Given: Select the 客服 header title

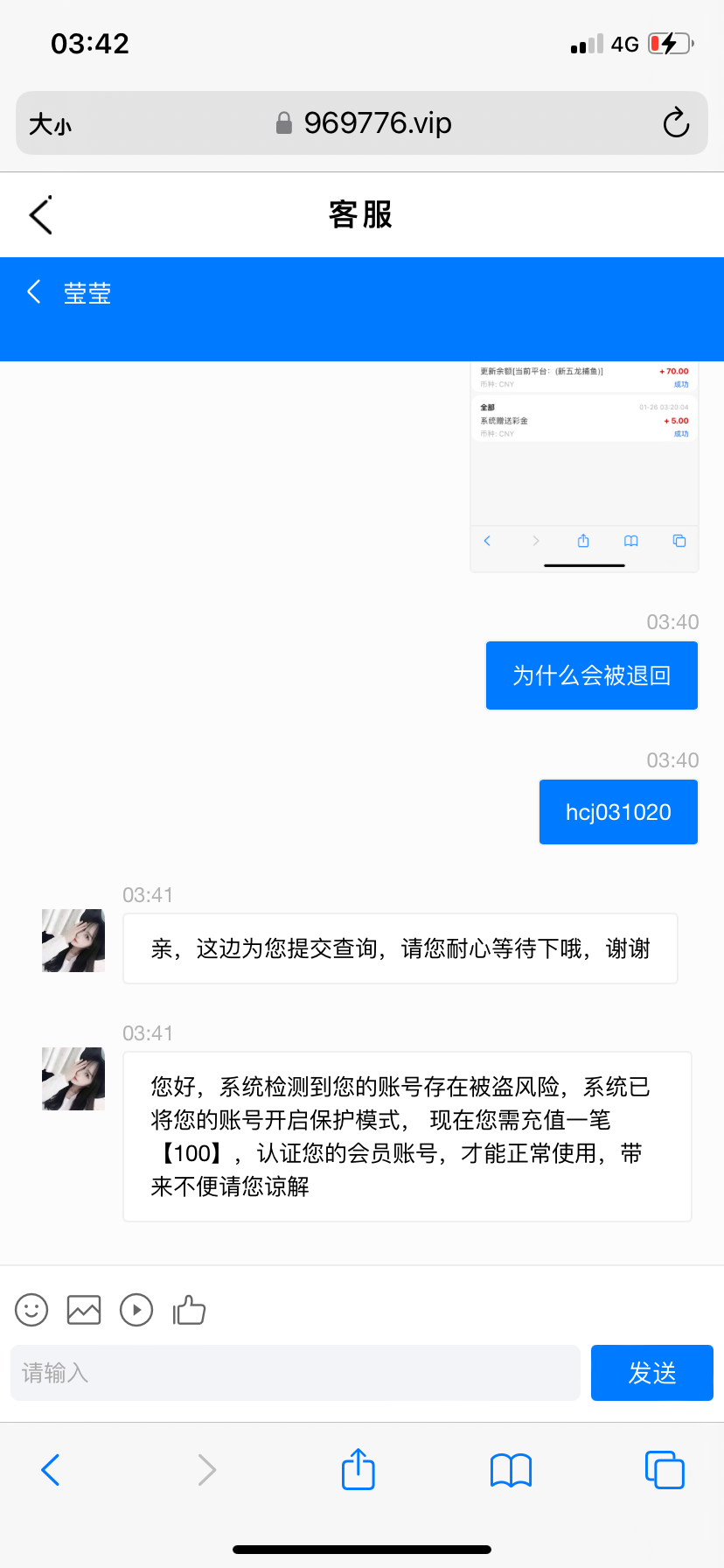Looking at the screenshot, I should [x=362, y=214].
